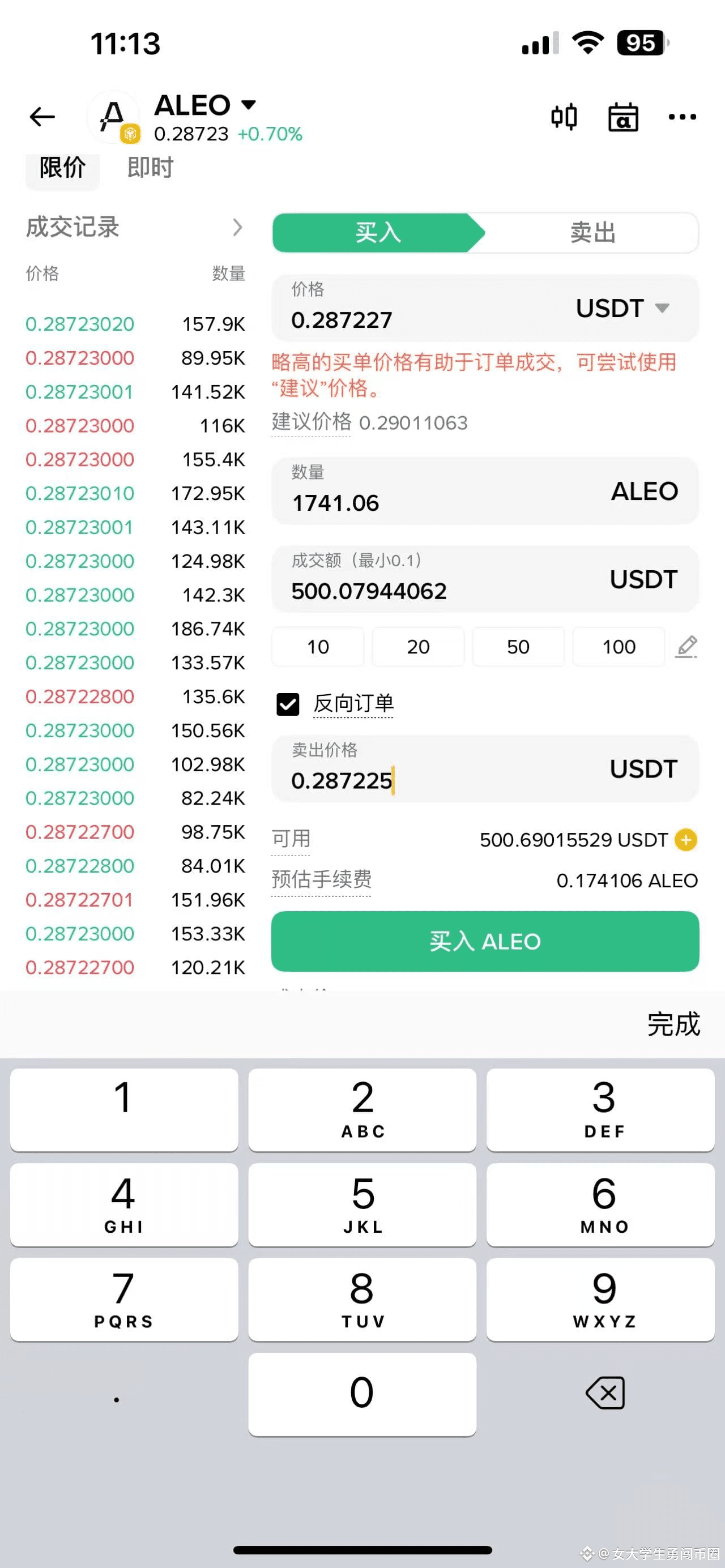Open the candlestick chart icon
This screenshot has width=725, height=1568.
click(x=564, y=116)
